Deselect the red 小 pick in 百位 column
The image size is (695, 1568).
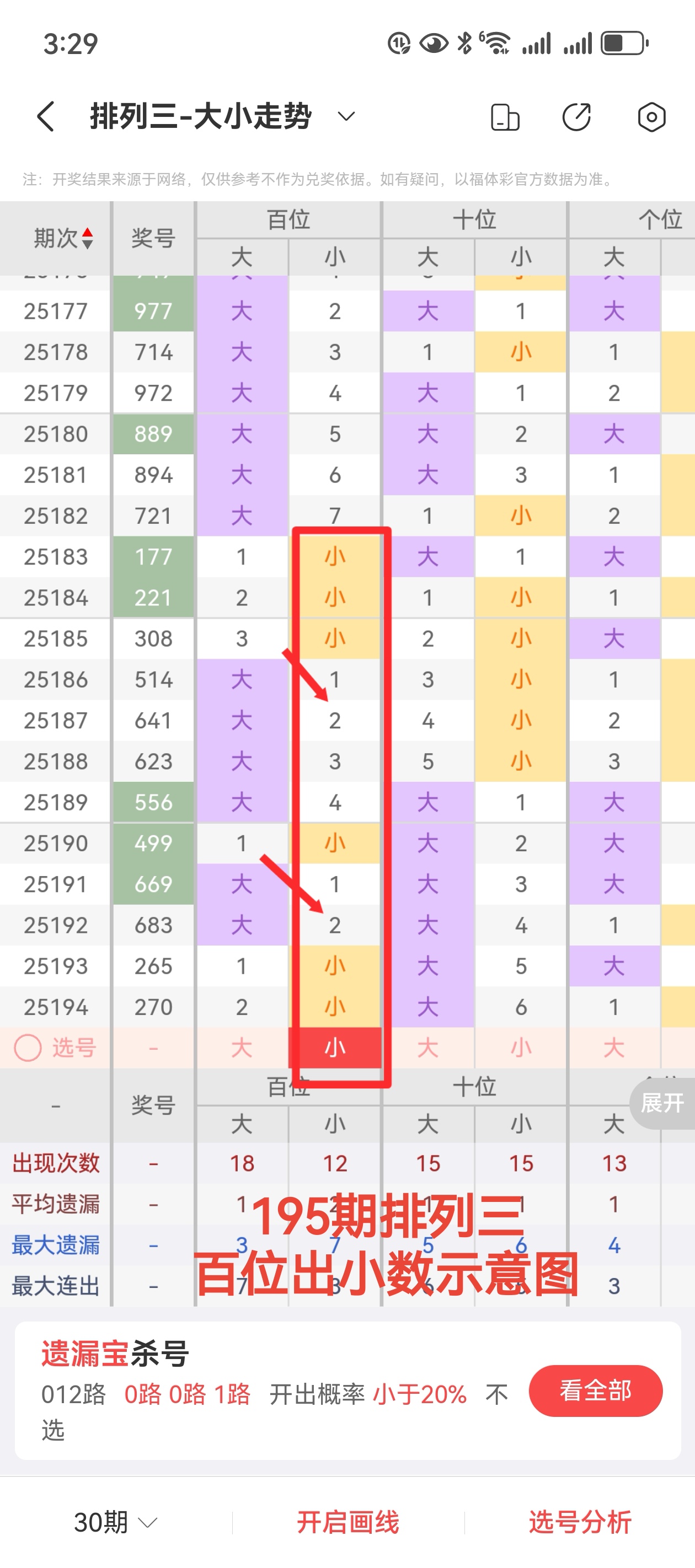click(x=335, y=1047)
